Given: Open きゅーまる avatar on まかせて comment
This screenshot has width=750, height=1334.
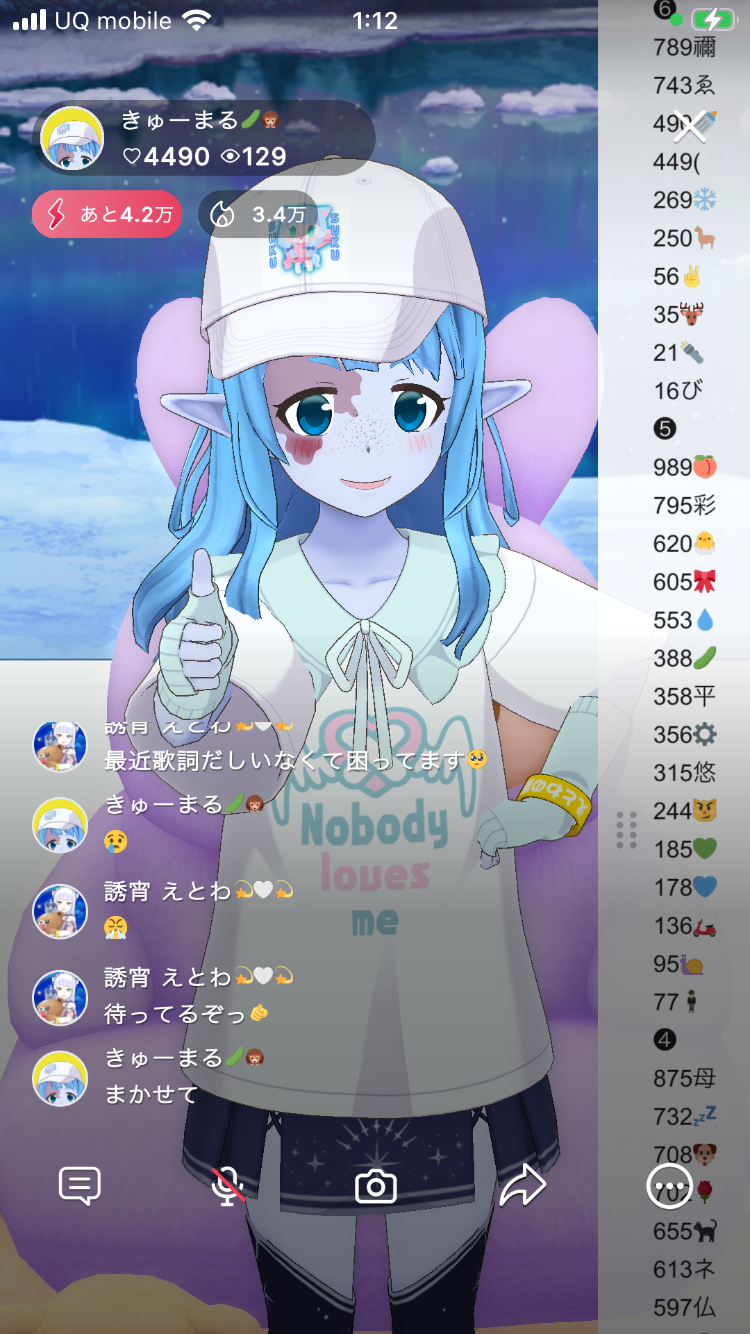Looking at the screenshot, I should (60, 1078).
